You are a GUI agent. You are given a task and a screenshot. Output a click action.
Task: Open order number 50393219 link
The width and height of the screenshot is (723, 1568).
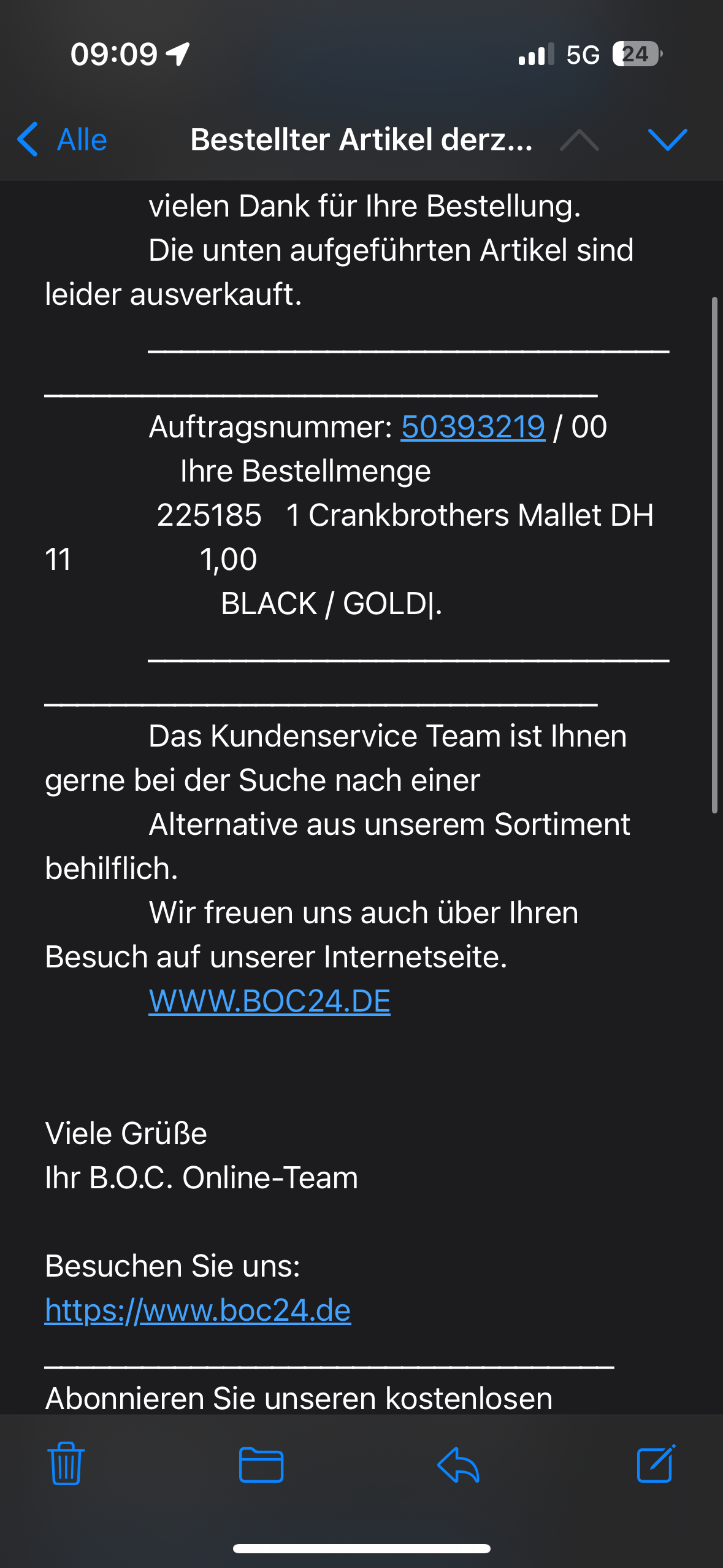click(x=473, y=427)
